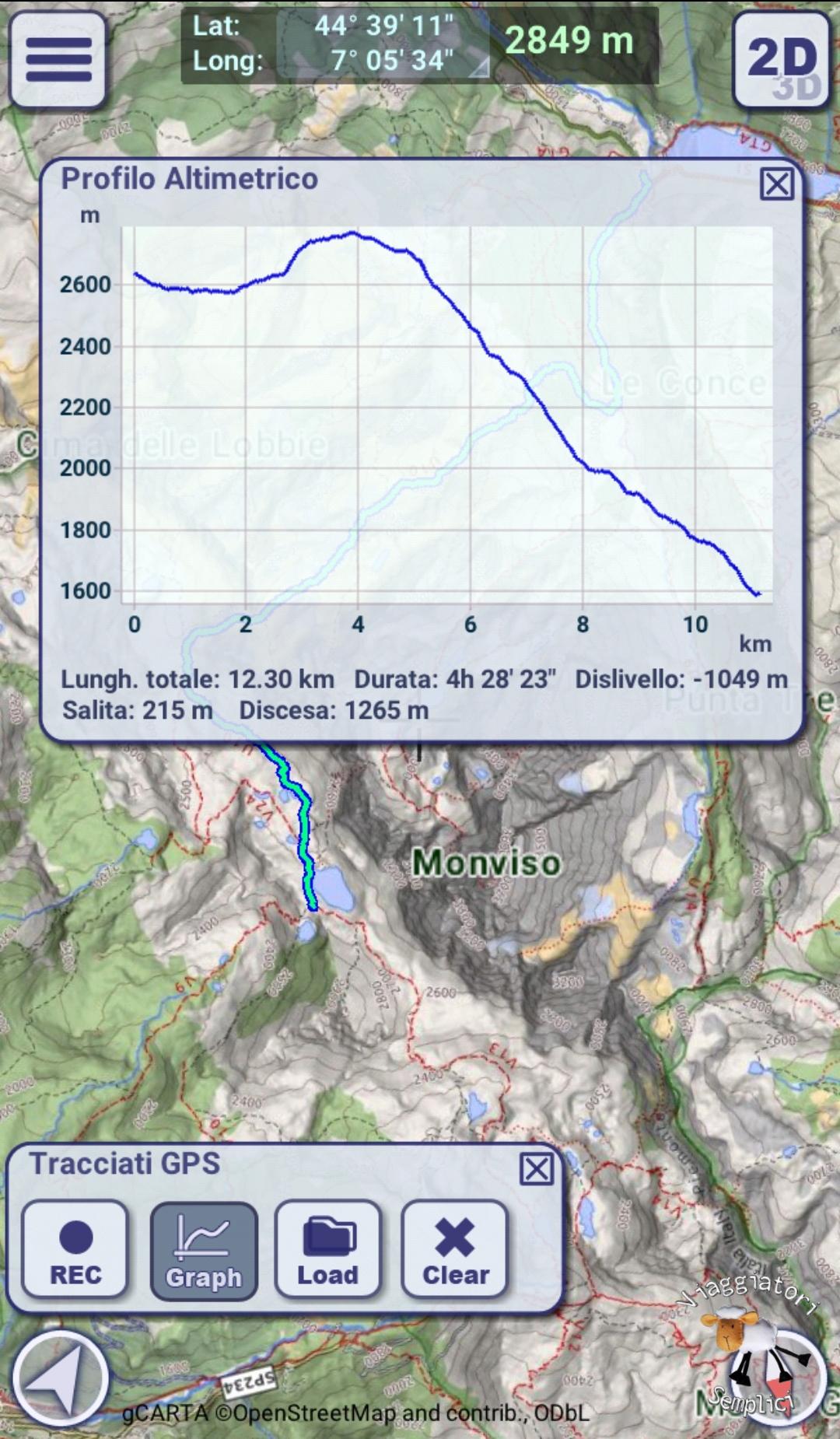The width and height of the screenshot is (840, 1439).
Task: Switch between 2D and 3D view
Action: 781,60
